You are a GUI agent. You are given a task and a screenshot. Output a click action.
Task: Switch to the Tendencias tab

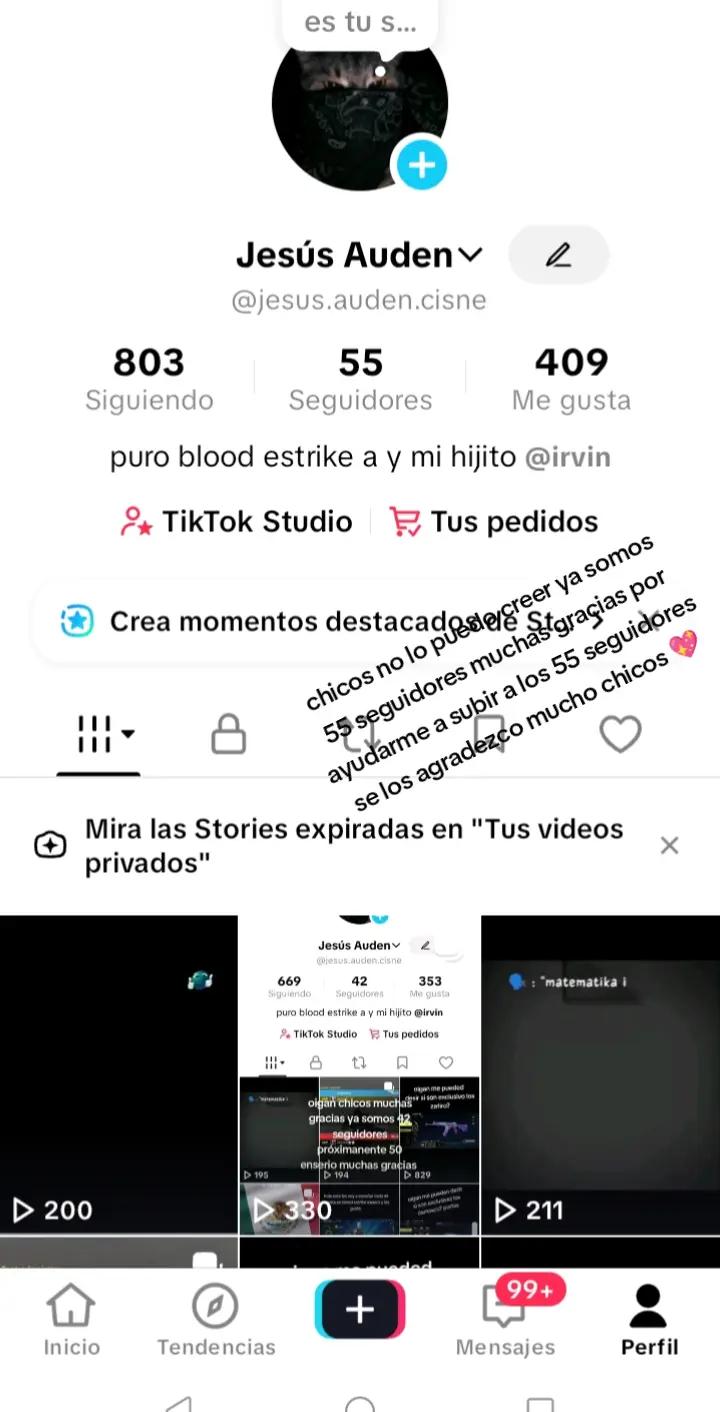pyautogui.click(x=216, y=1319)
